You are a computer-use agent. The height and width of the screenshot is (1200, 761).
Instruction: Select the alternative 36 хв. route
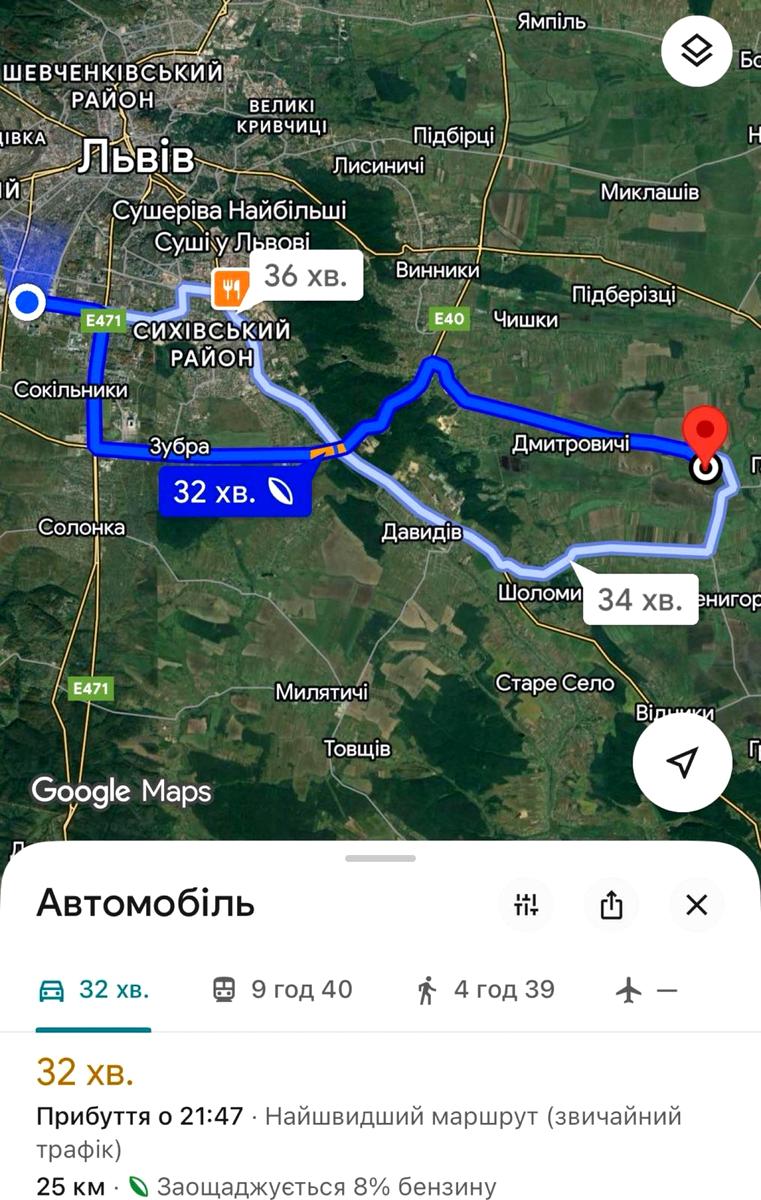click(305, 276)
